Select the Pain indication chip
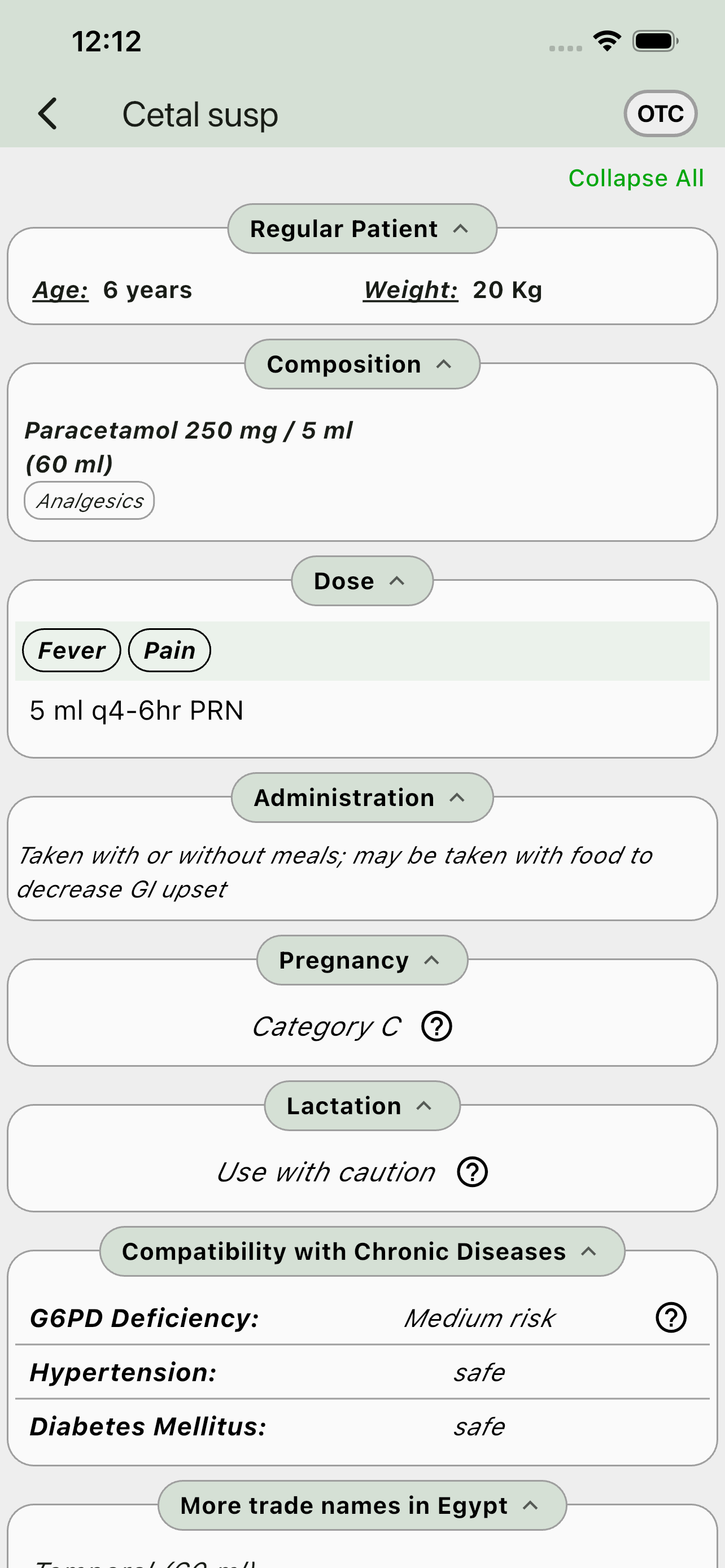Image resolution: width=725 pixels, height=1568 pixels. pyautogui.click(x=169, y=651)
